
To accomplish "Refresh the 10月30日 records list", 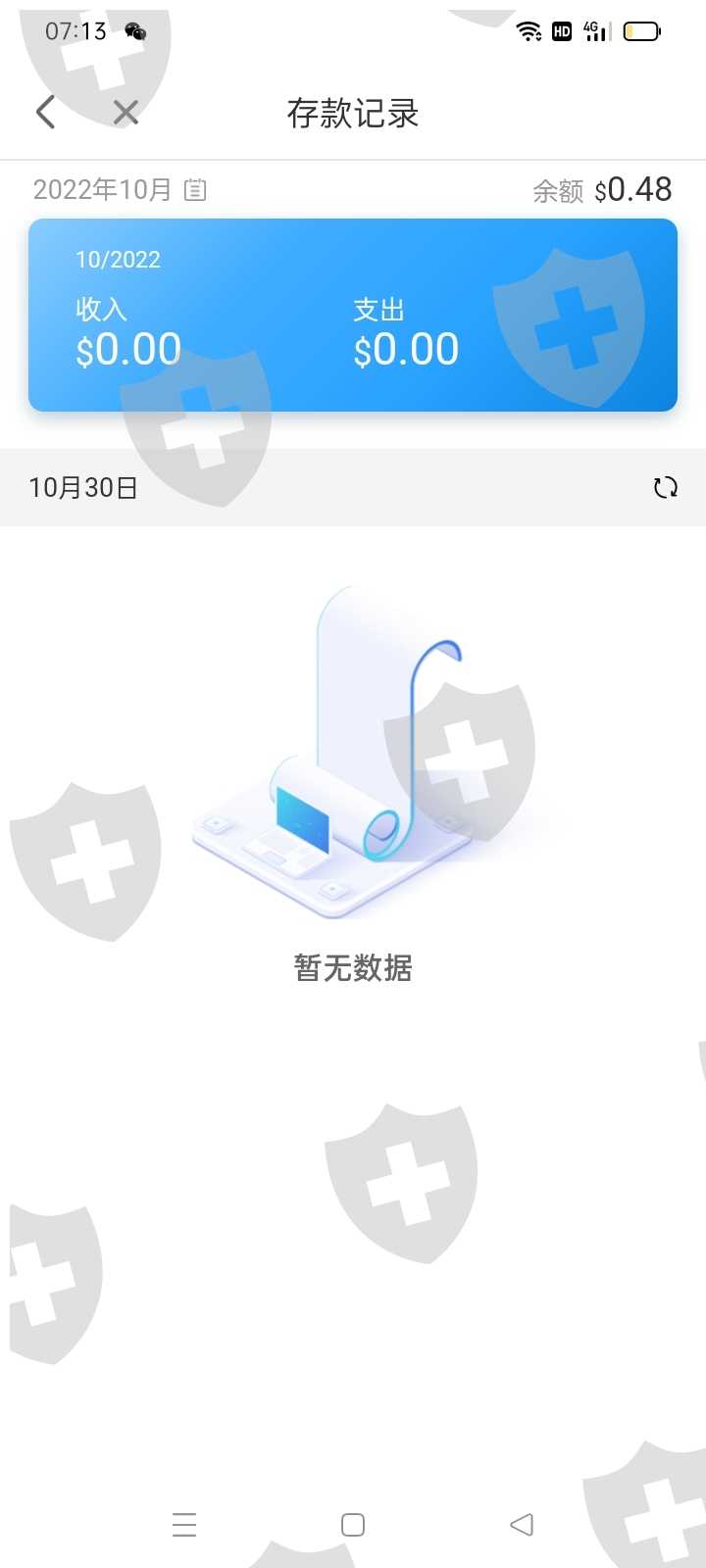I will [x=666, y=487].
